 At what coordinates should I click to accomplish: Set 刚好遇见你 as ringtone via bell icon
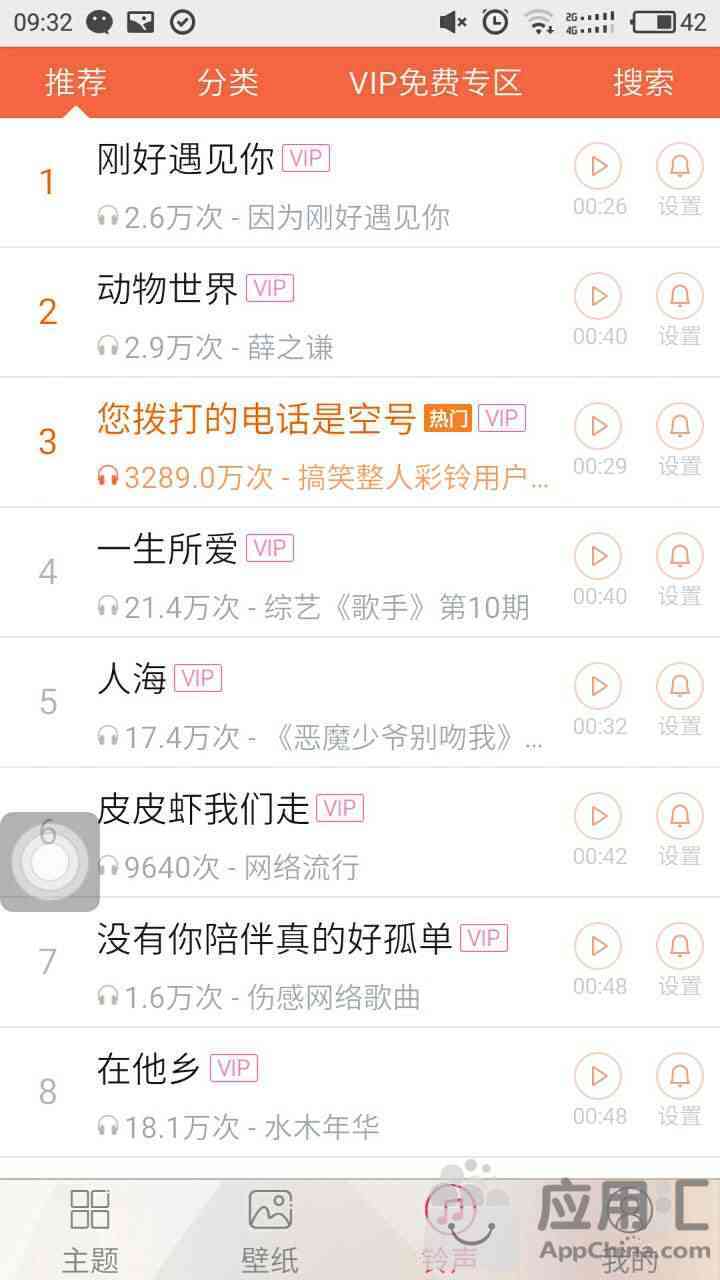[680, 166]
